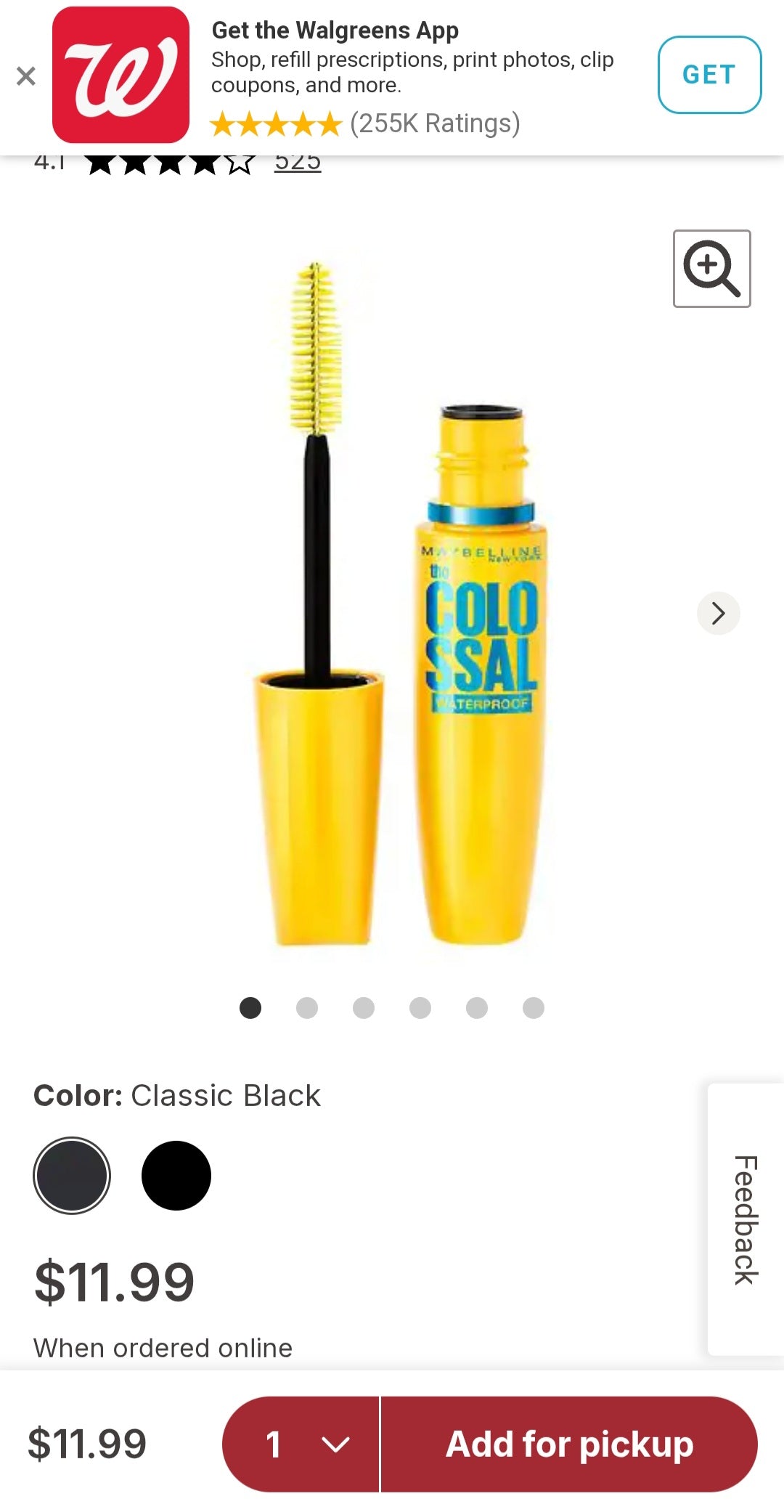Choose the second black color swatch
784x1512 pixels.
coord(176,1176)
